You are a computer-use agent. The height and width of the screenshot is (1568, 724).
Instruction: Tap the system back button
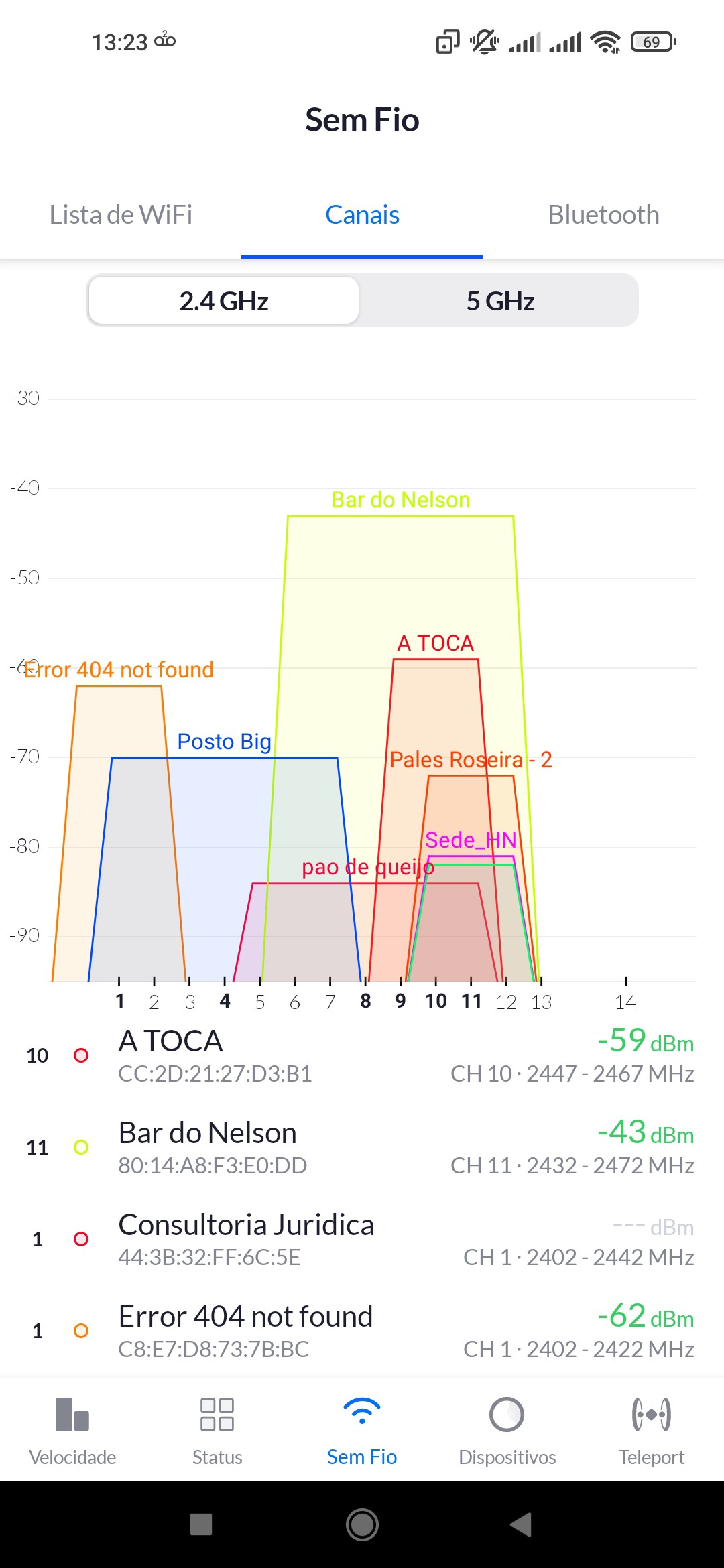click(x=522, y=1524)
